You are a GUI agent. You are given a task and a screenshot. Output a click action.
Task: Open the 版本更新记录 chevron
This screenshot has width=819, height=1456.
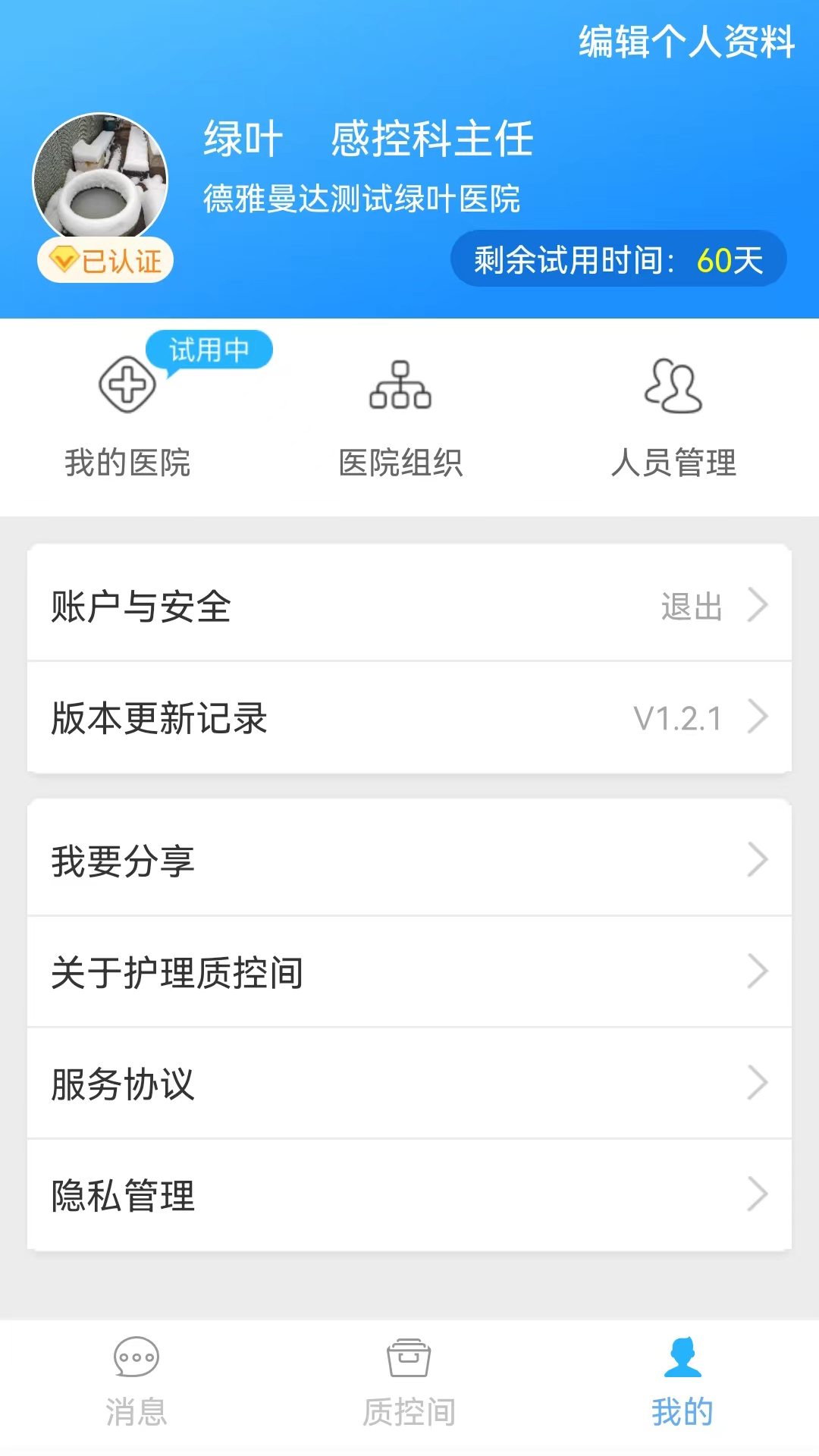pos(758,716)
